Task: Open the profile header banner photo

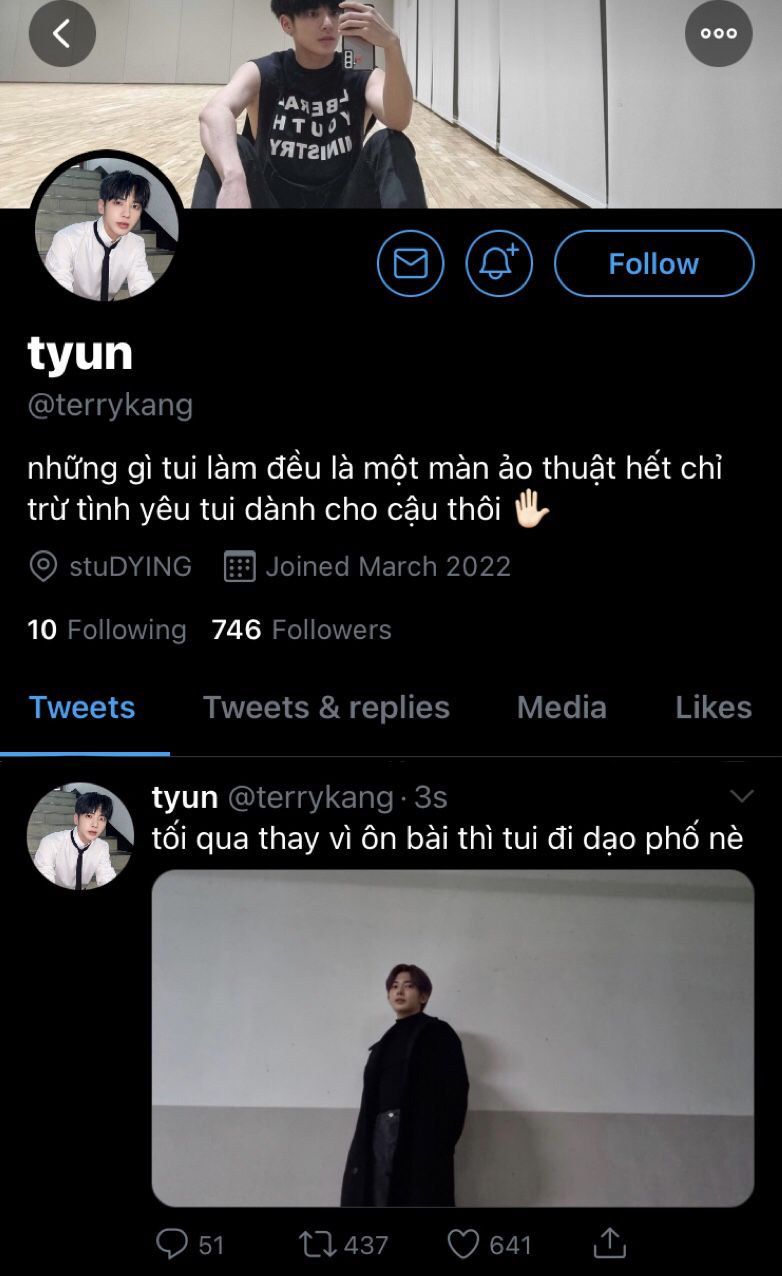Action: coord(391,104)
